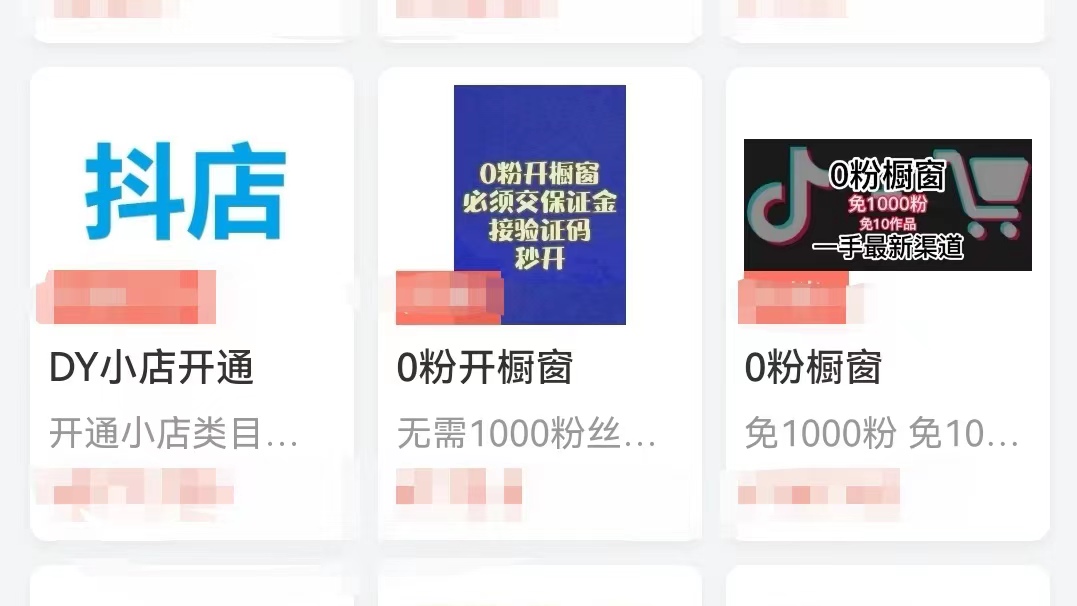Screen dimensions: 1077x606
Task: Open the 0粉开橱窗 product card
Action: pos(539,303)
